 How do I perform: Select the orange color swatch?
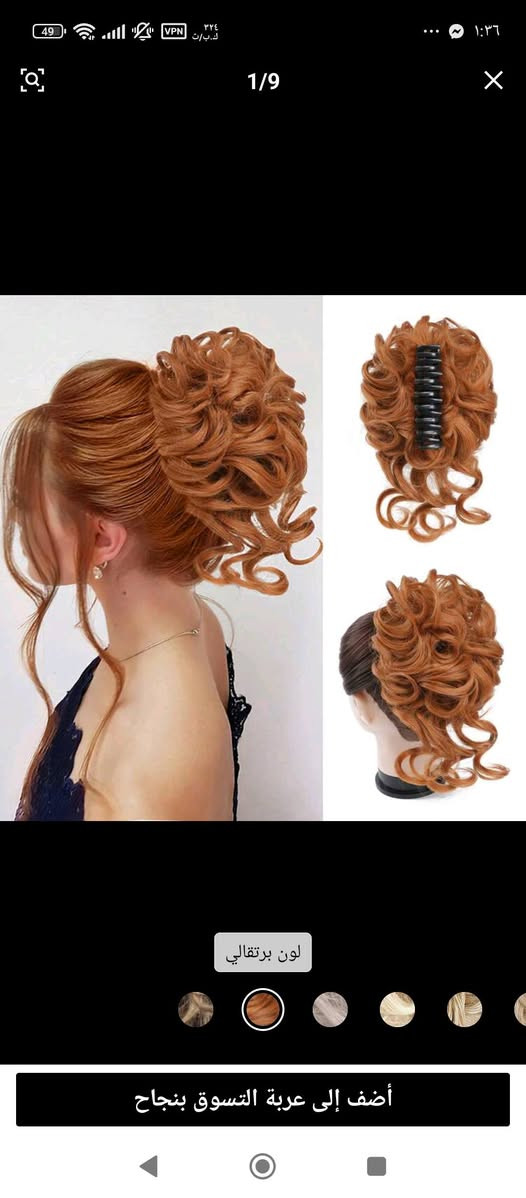263,1009
